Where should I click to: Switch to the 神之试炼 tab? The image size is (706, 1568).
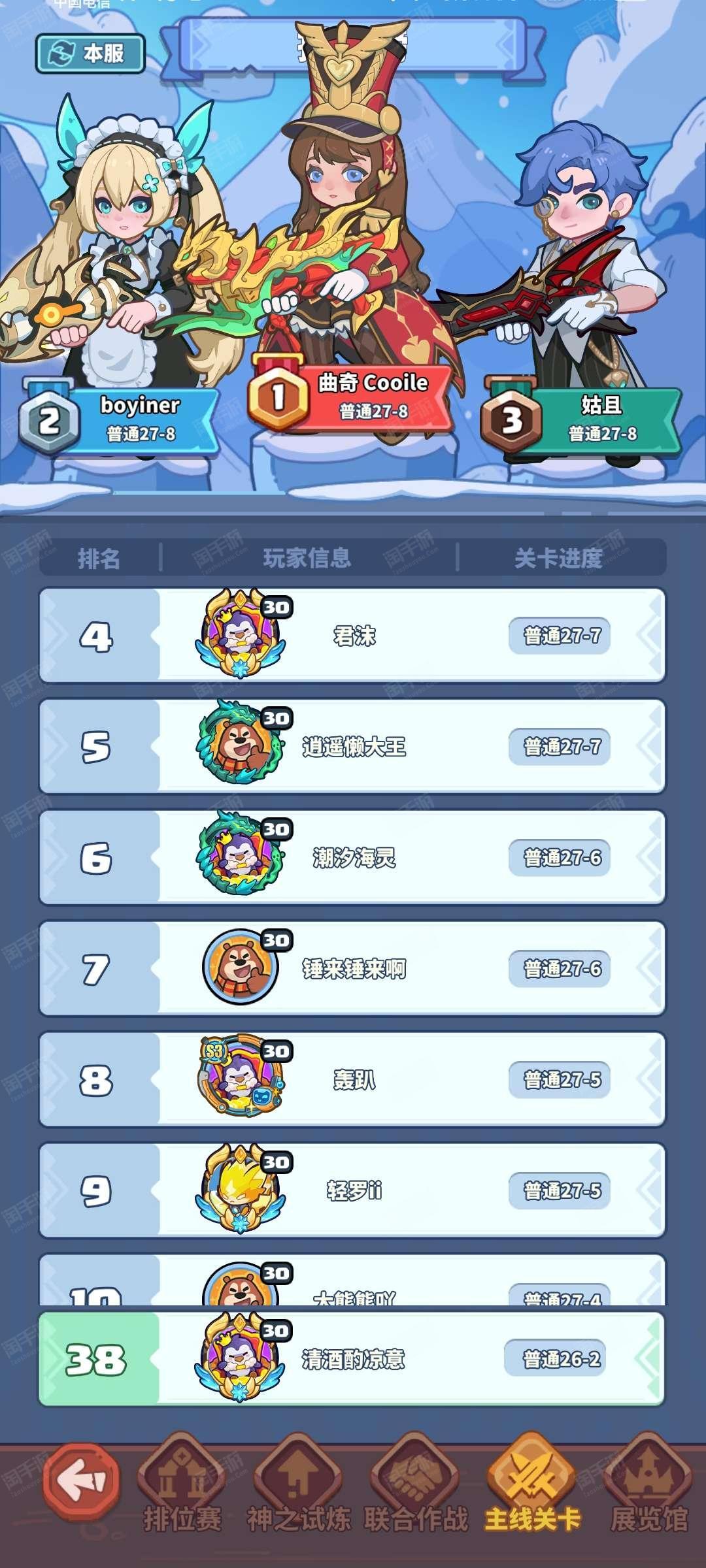click(x=298, y=1484)
